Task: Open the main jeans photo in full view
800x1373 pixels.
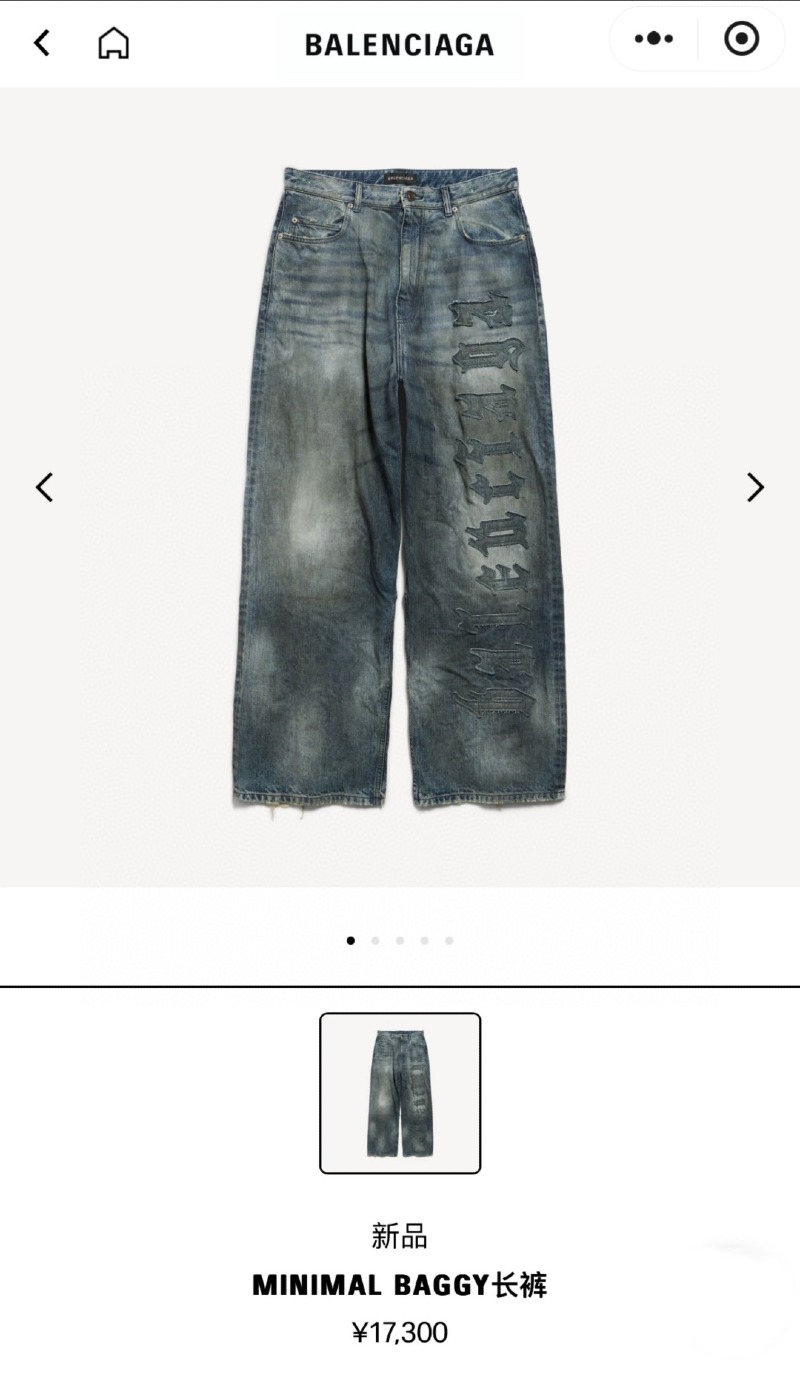Action: pos(400,487)
